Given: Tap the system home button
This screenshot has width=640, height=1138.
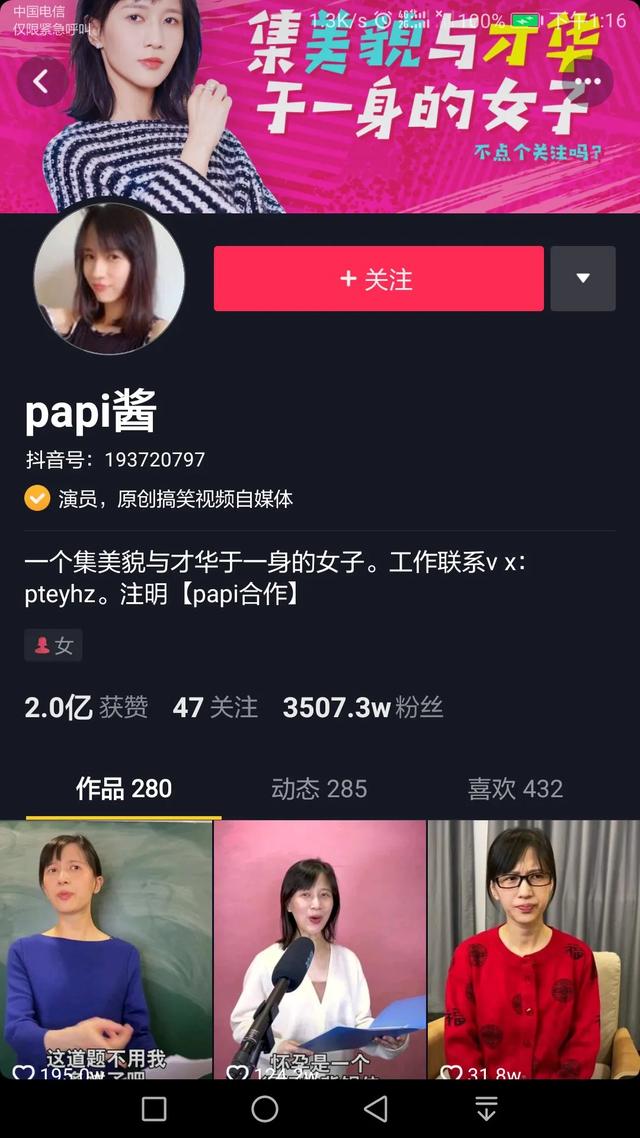Looking at the screenshot, I should click(265, 1108).
